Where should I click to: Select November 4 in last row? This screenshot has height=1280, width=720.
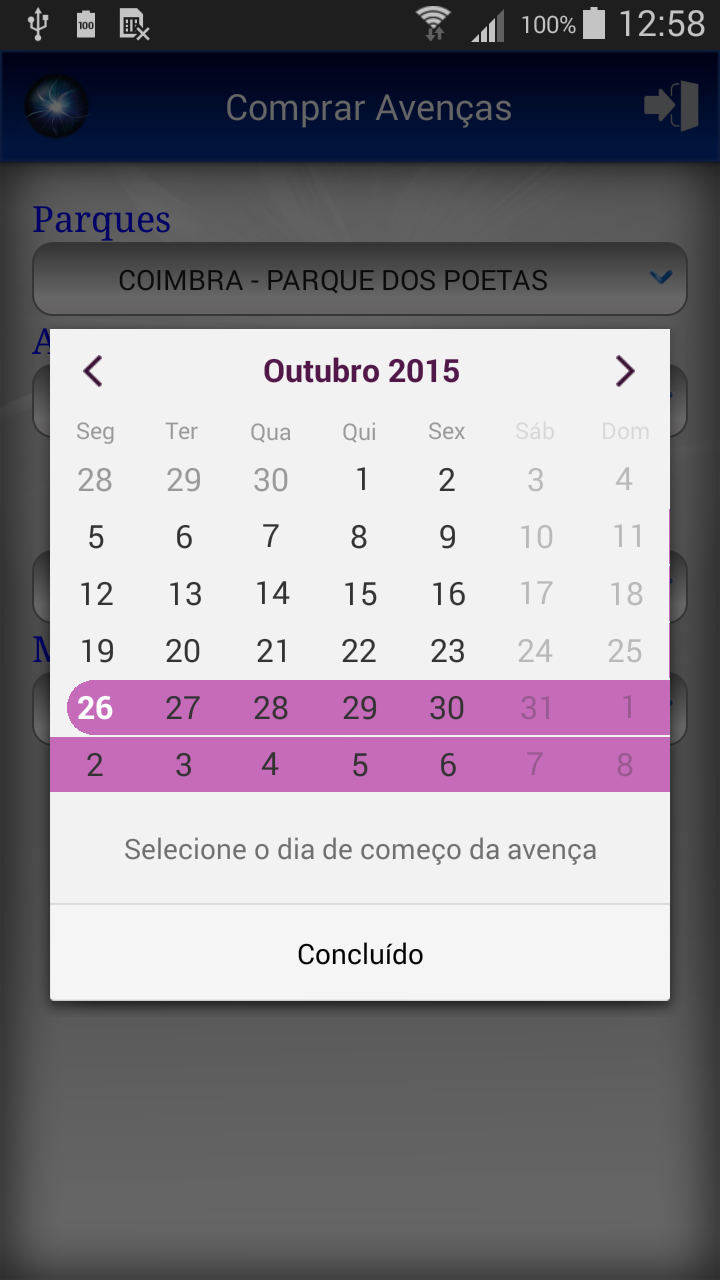(270, 765)
